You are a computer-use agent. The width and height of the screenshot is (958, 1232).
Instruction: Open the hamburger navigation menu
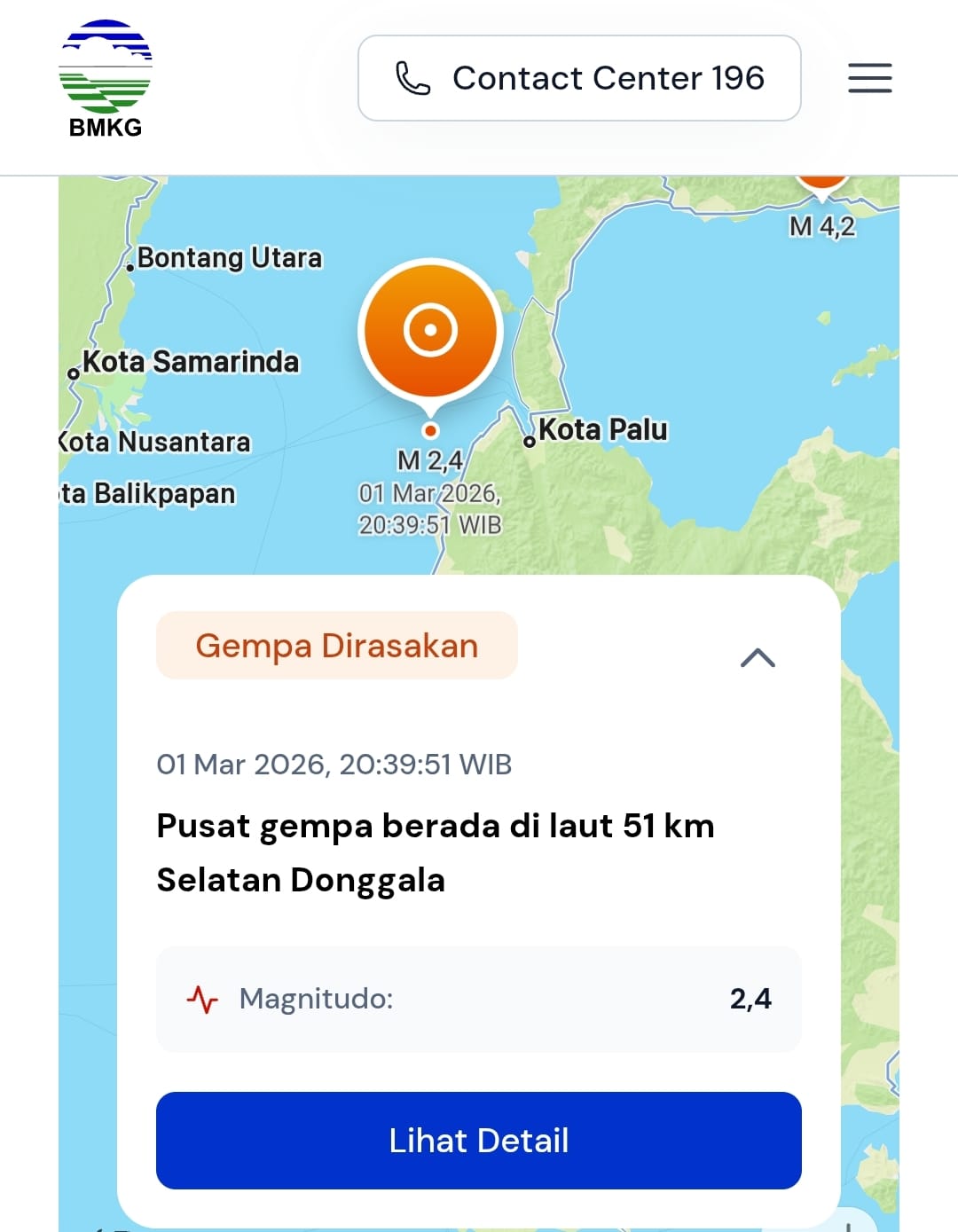(x=868, y=78)
